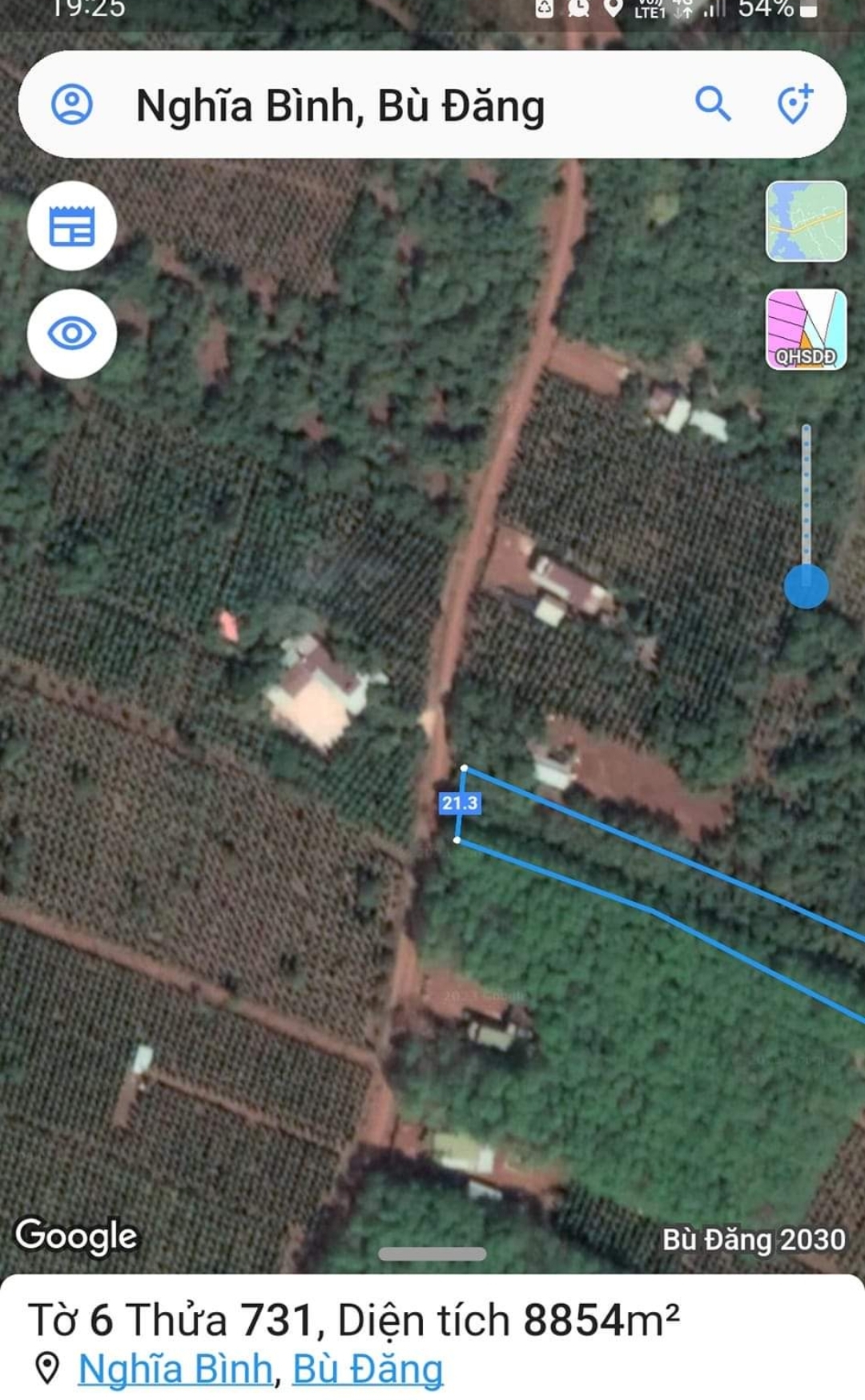This screenshot has width=865, height=1400.
Task: Tap the blue overlay opacity slider knob
Action: (807, 586)
